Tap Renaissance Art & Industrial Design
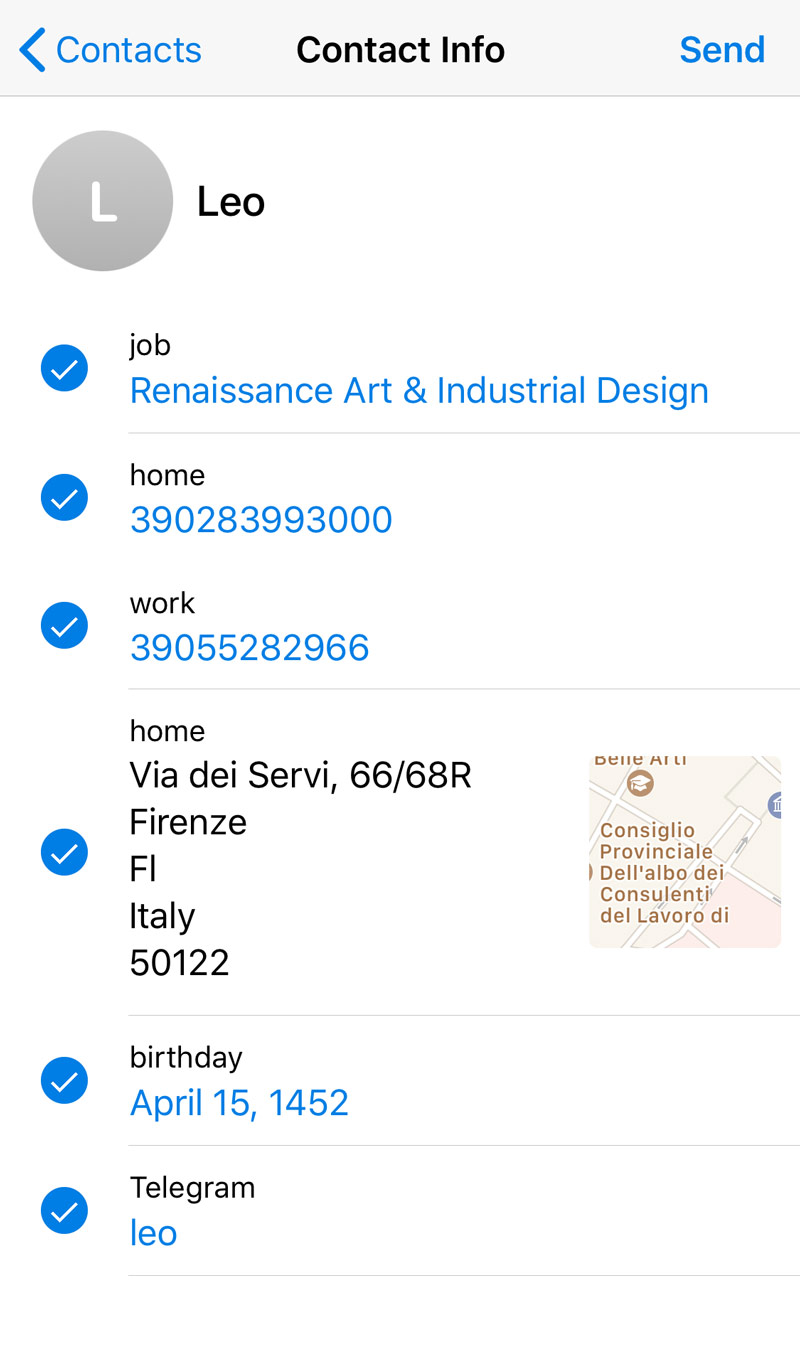This screenshot has width=800, height=1353. 419,391
